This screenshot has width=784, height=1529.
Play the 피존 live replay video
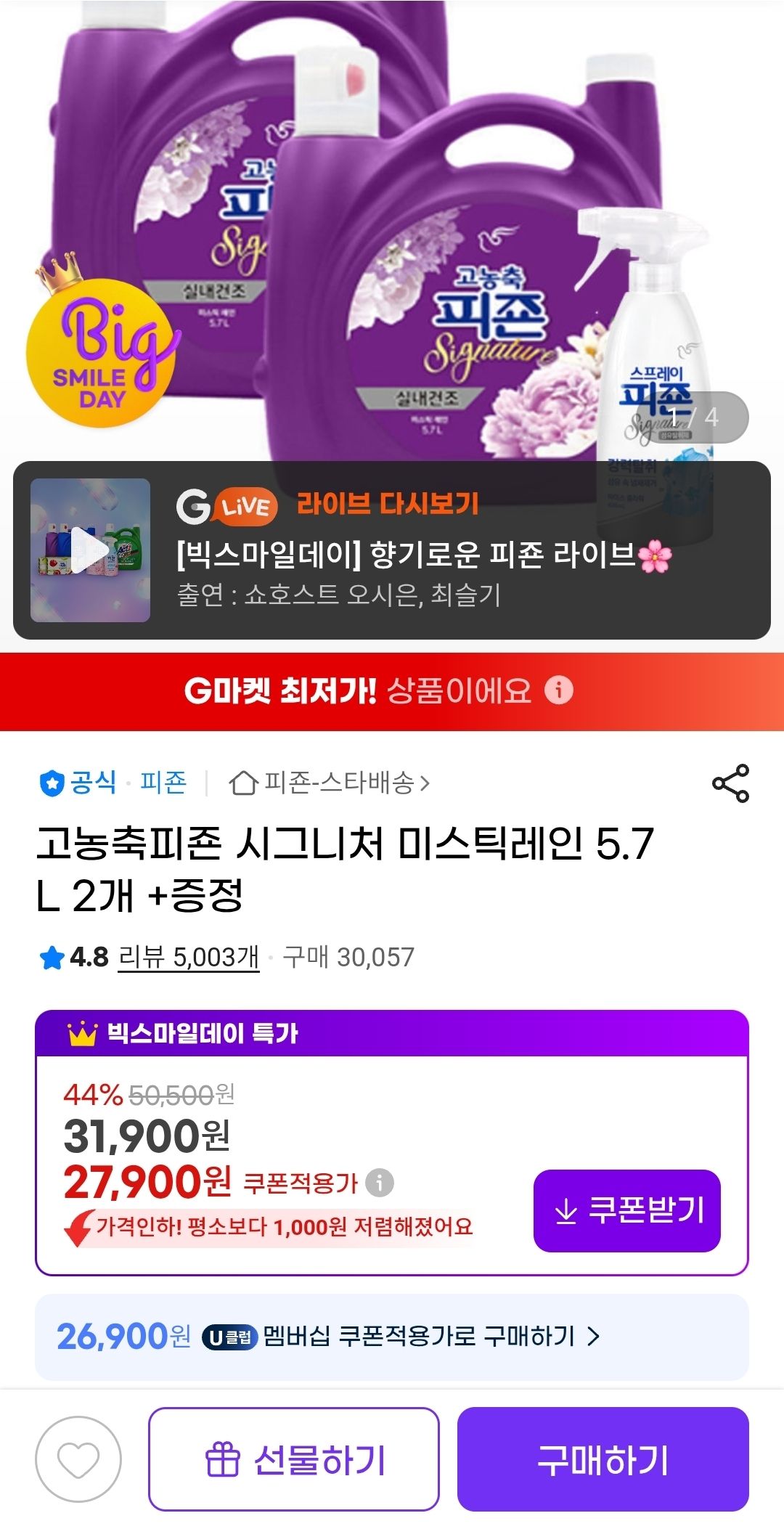[x=90, y=550]
